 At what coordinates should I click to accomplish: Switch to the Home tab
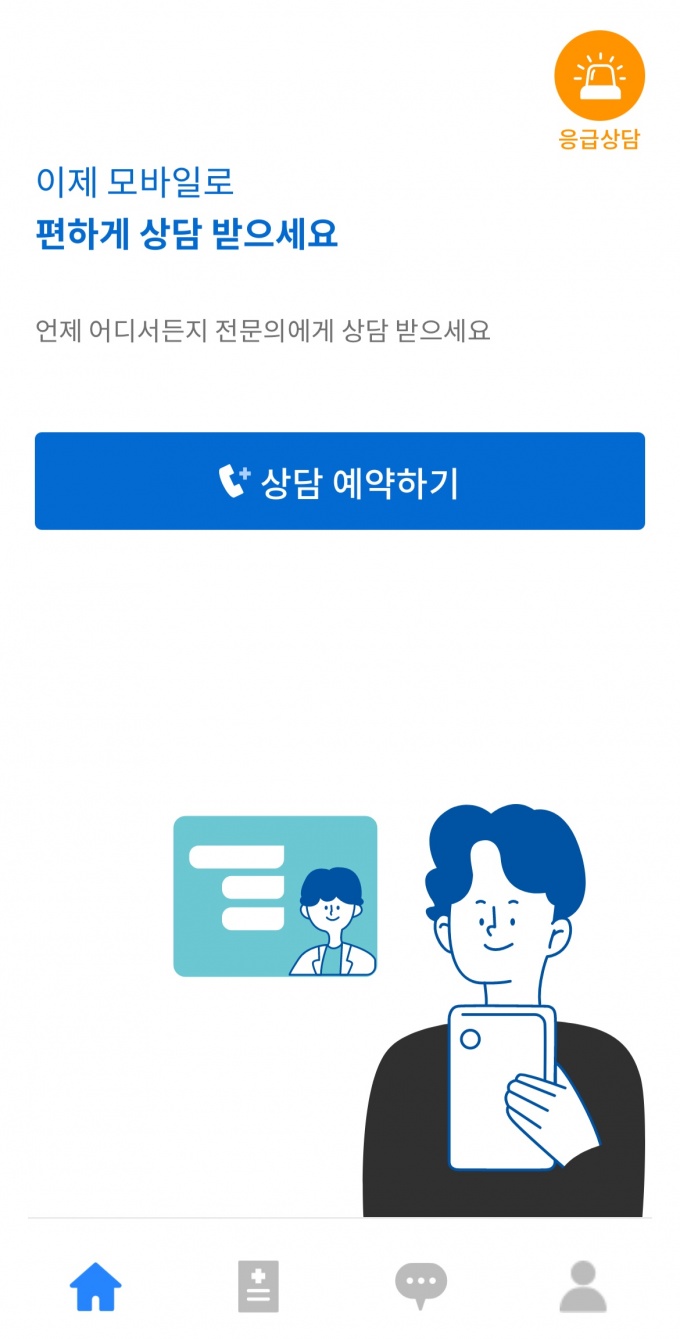96,1286
